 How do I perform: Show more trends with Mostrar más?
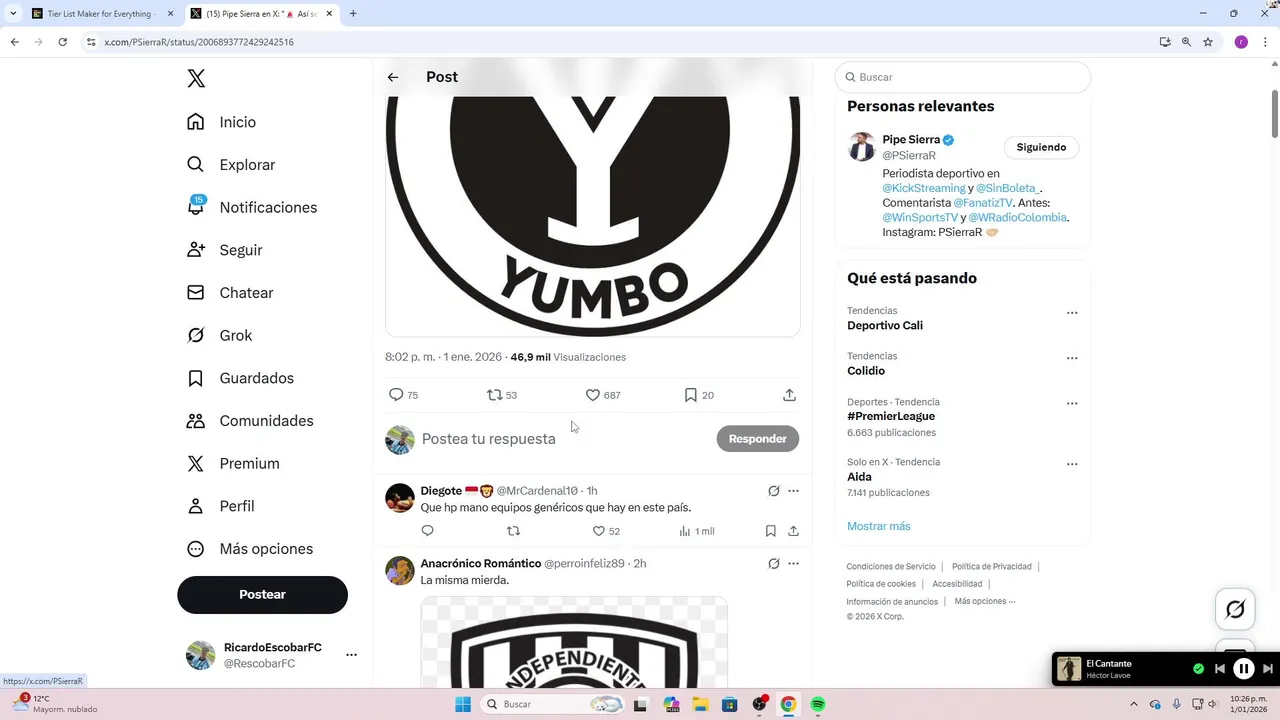tap(878, 526)
